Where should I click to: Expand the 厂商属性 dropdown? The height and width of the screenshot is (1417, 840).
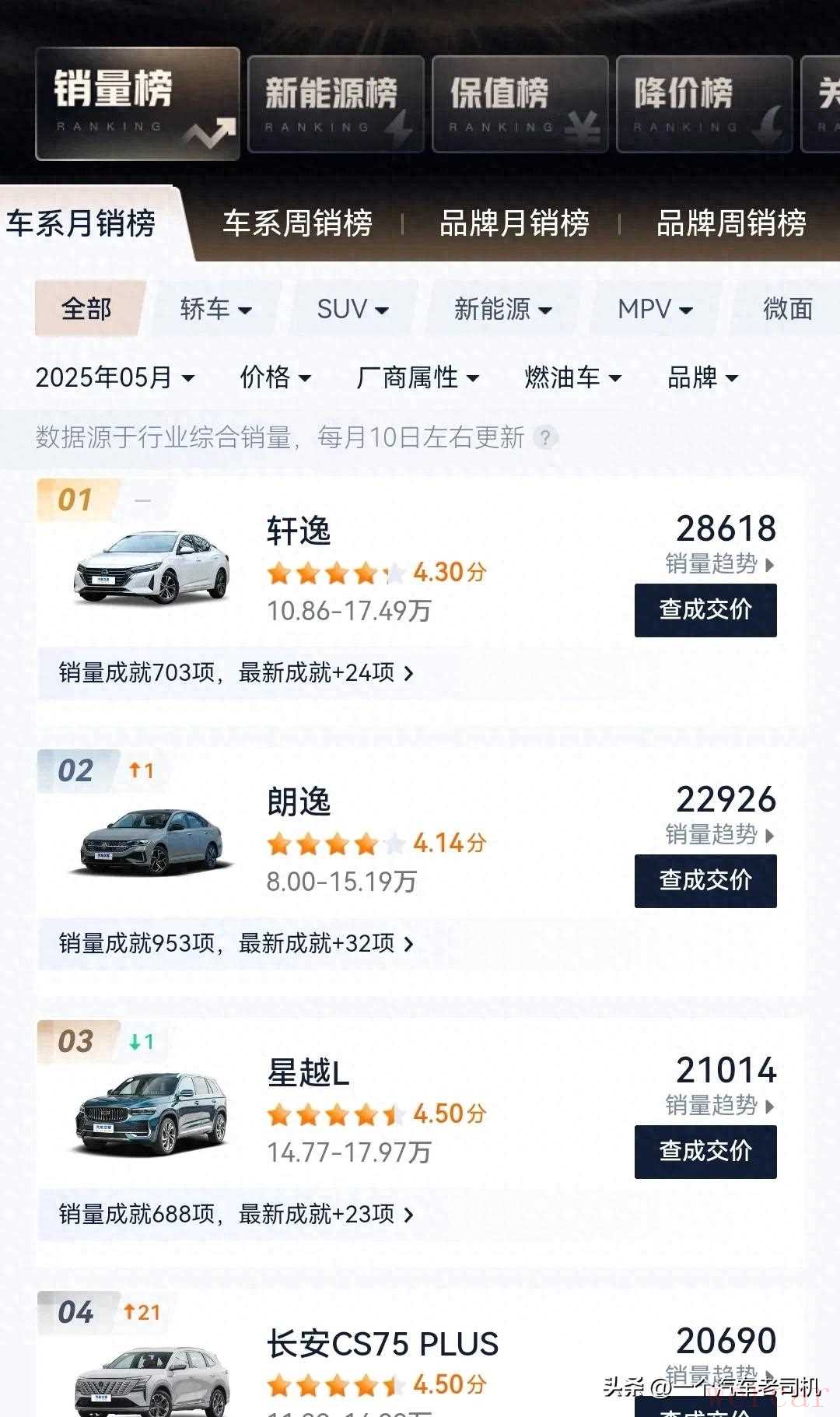tap(417, 377)
